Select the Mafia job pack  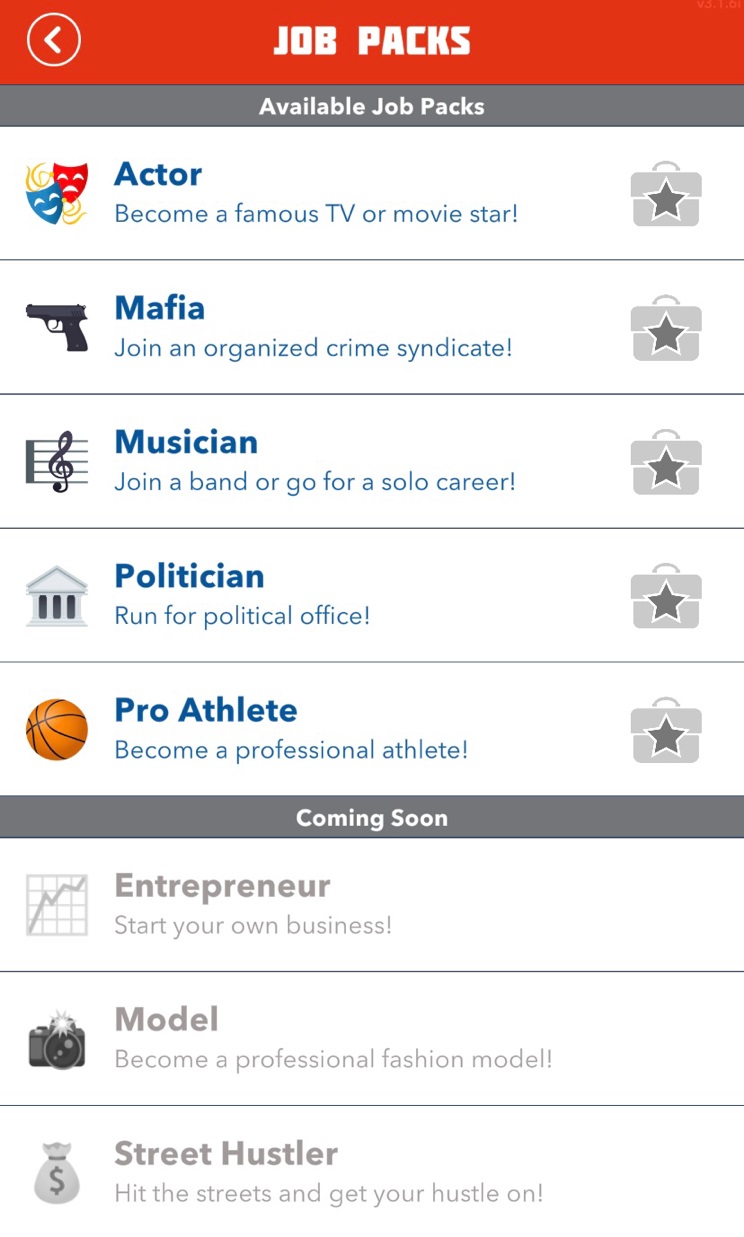[372, 327]
